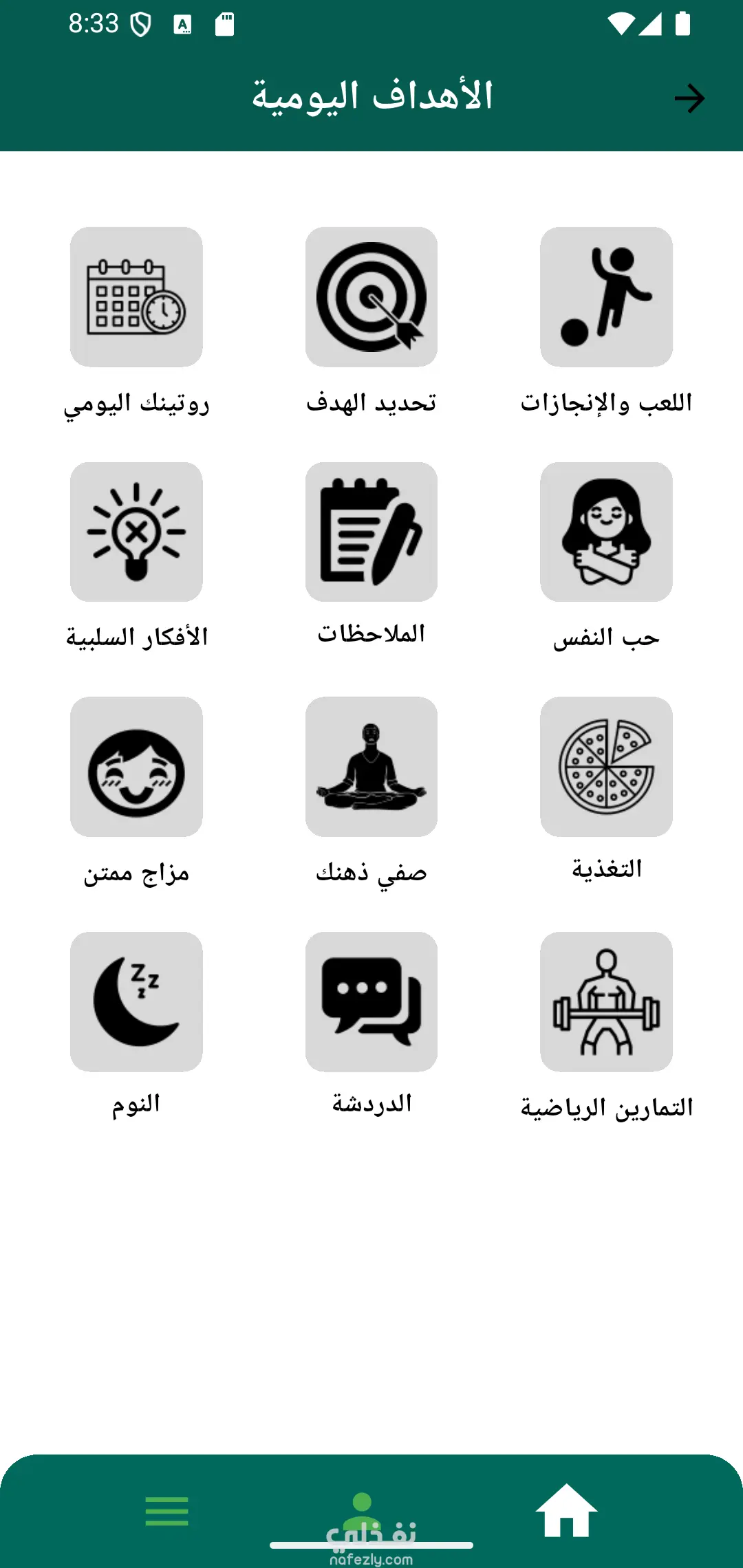743x1568 pixels.
Task: Open goal setting (تحديد الهدف)
Action: click(x=371, y=297)
